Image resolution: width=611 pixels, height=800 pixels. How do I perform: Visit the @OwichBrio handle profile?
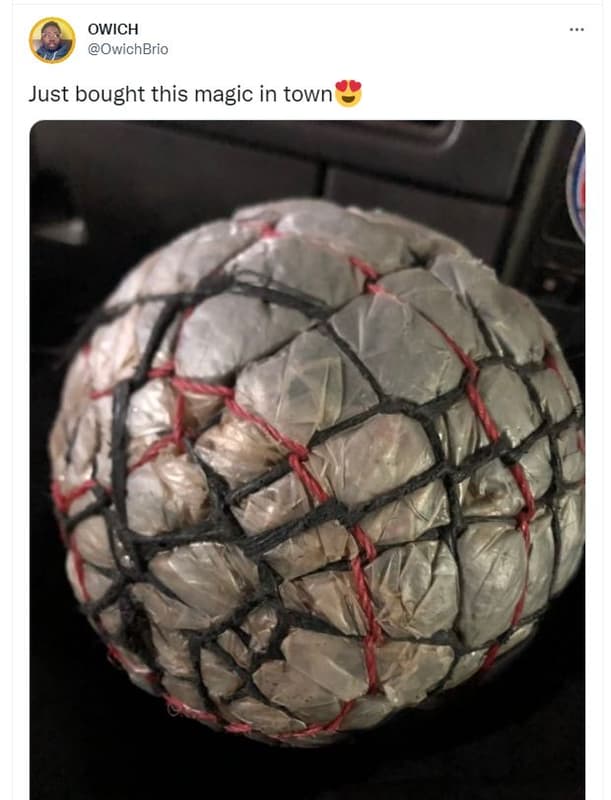pyautogui.click(x=128, y=49)
